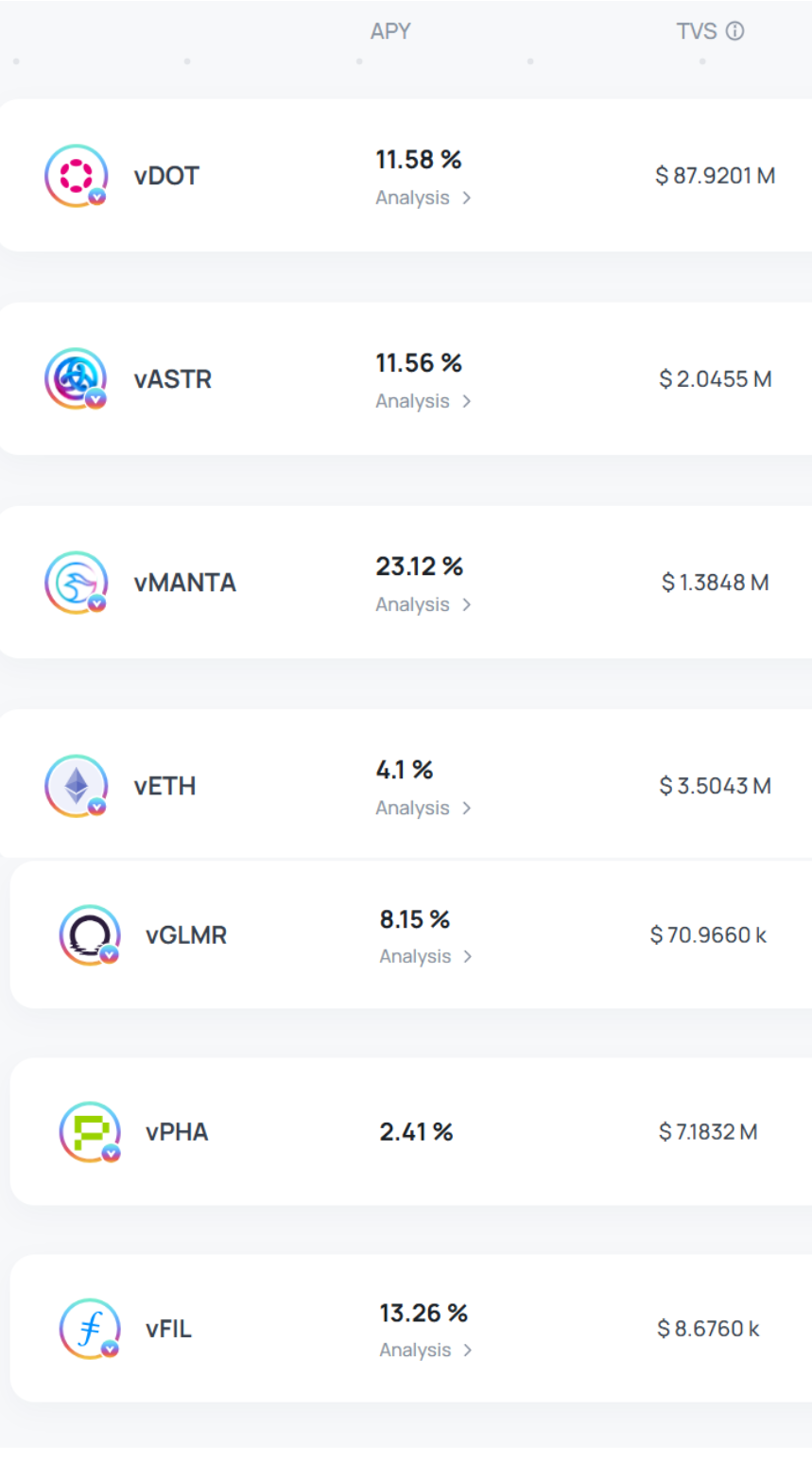The width and height of the screenshot is (812, 1464).
Task: Open the vGLMR token row
Action: click(x=186, y=935)
